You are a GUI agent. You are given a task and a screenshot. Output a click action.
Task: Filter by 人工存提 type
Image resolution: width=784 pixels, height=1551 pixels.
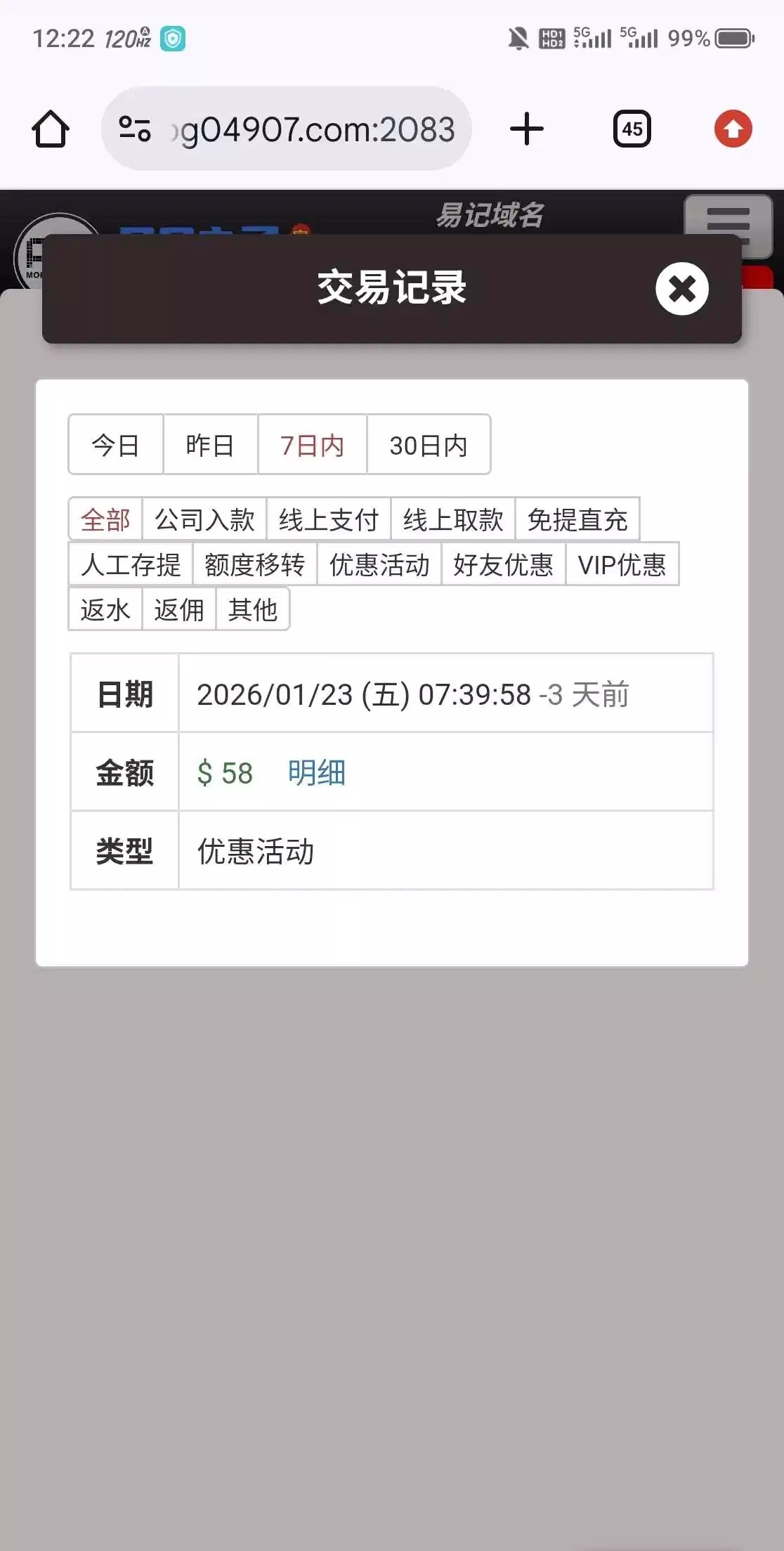tap(131, 564)
